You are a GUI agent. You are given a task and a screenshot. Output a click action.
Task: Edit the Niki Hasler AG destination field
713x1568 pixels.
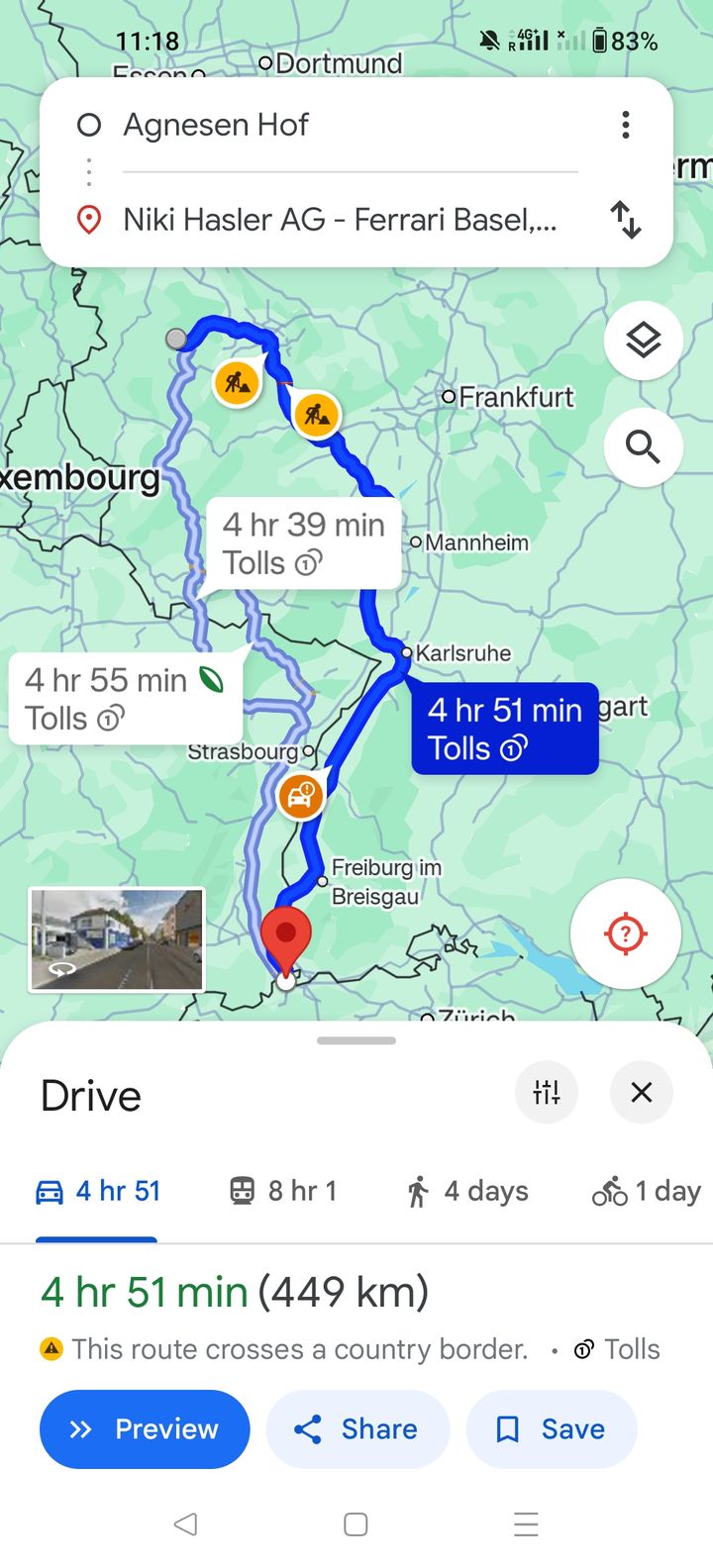tap(337, 219)
